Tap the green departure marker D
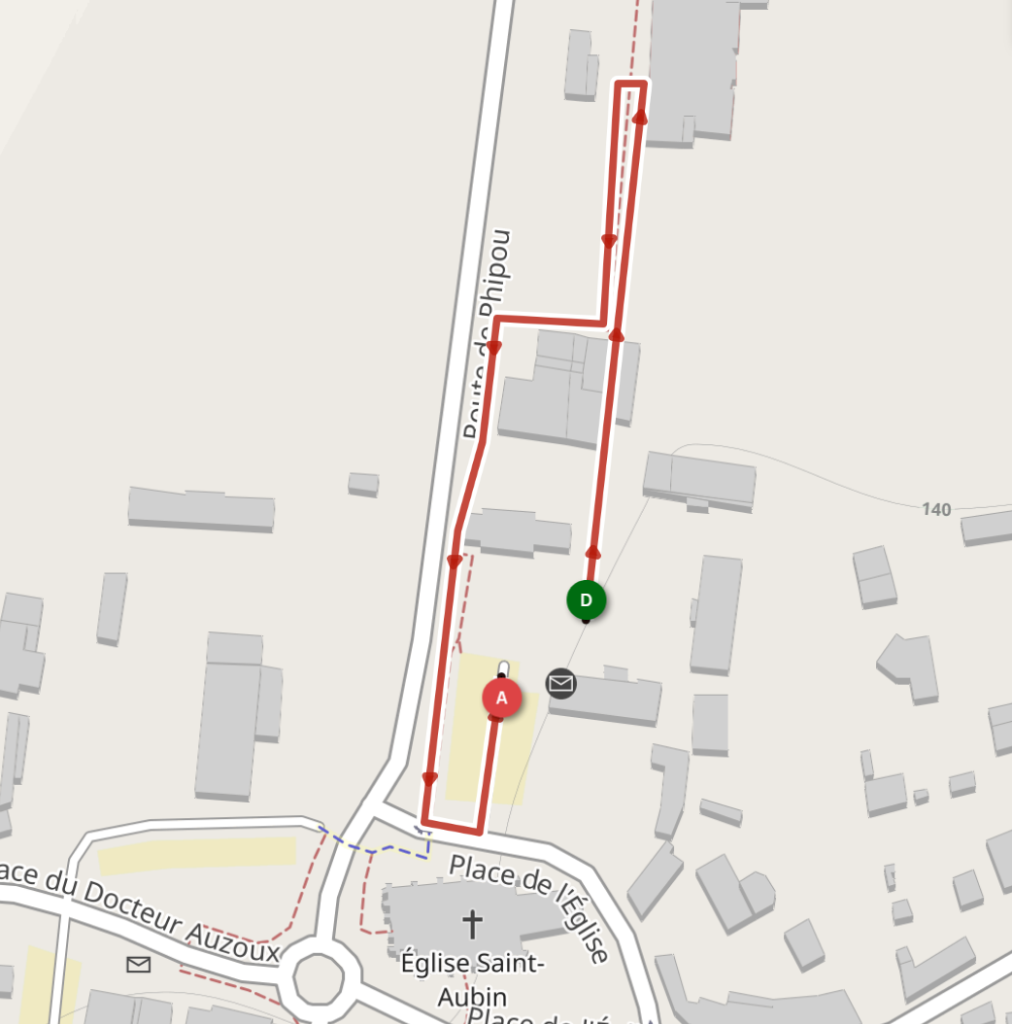 click(x=587, y=600)
